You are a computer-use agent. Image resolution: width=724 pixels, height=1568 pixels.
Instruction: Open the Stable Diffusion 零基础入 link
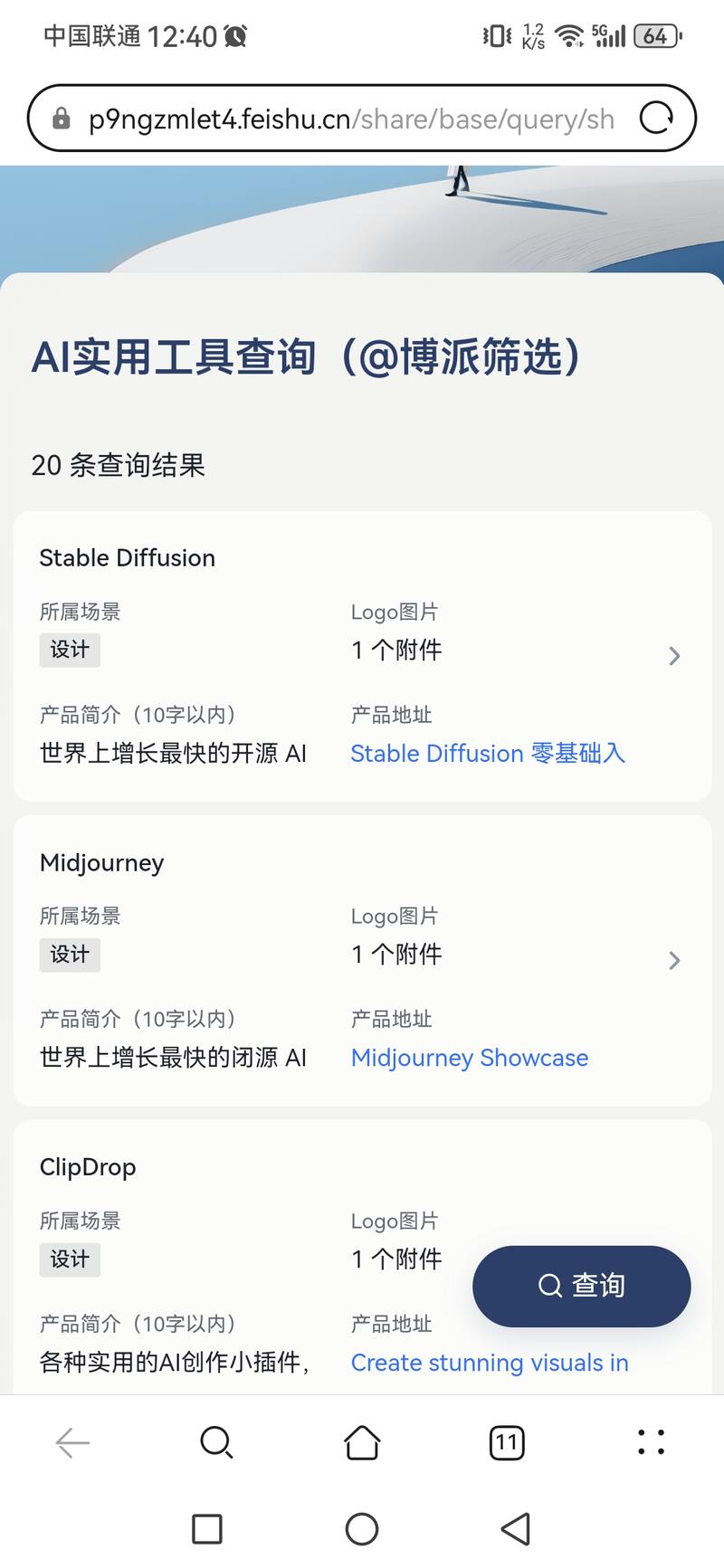click(487, 753)
